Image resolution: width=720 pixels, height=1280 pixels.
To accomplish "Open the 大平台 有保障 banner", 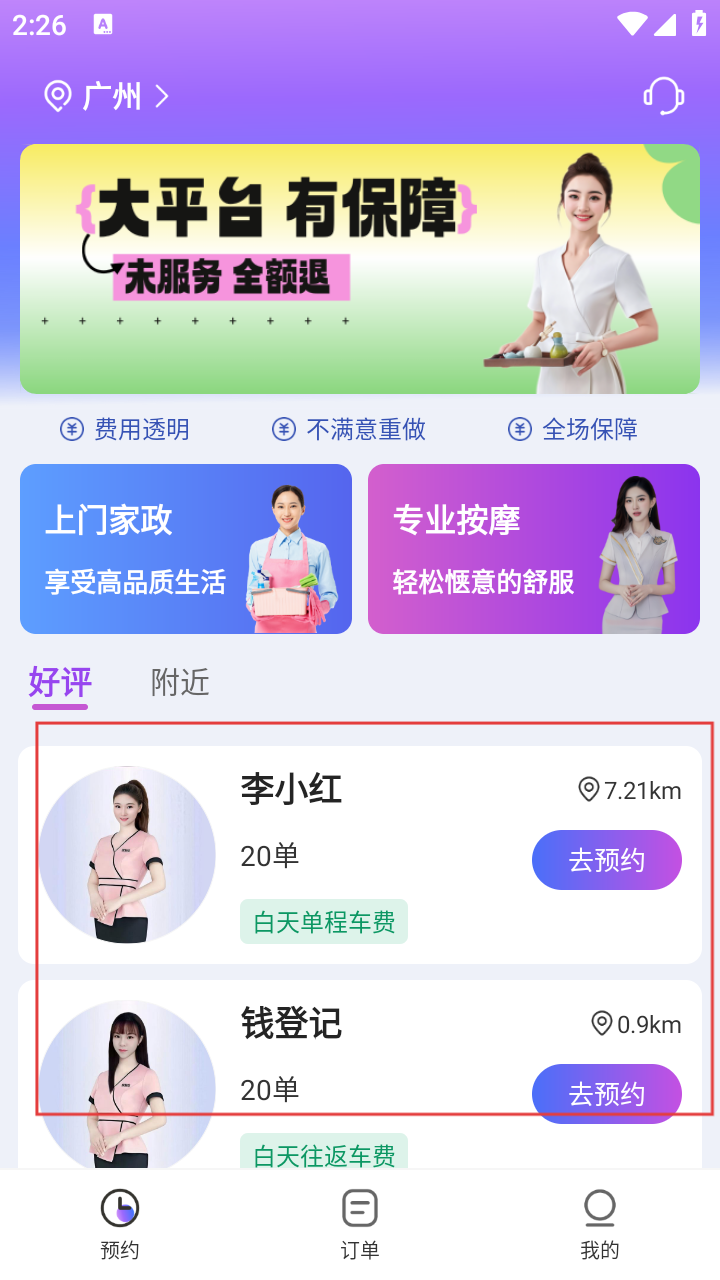I will 360,268.
